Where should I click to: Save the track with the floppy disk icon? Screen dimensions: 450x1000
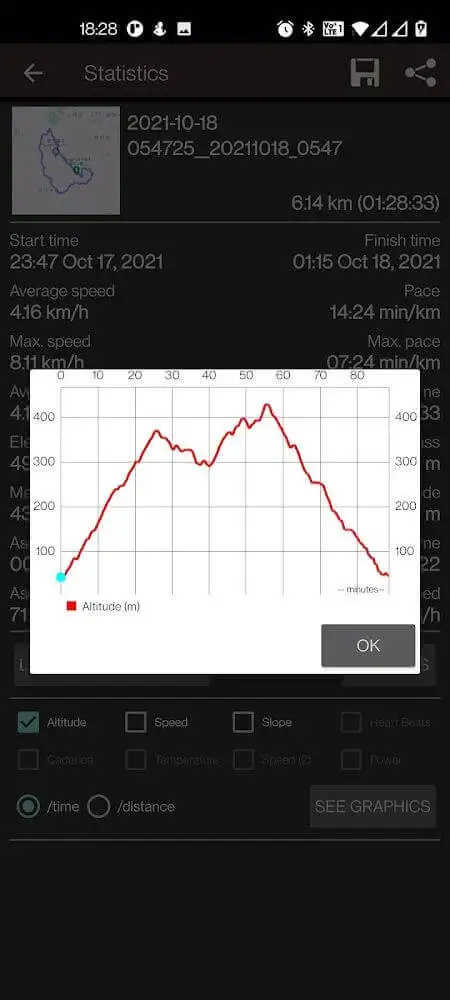pyautogui.click(x=365, y=73)
